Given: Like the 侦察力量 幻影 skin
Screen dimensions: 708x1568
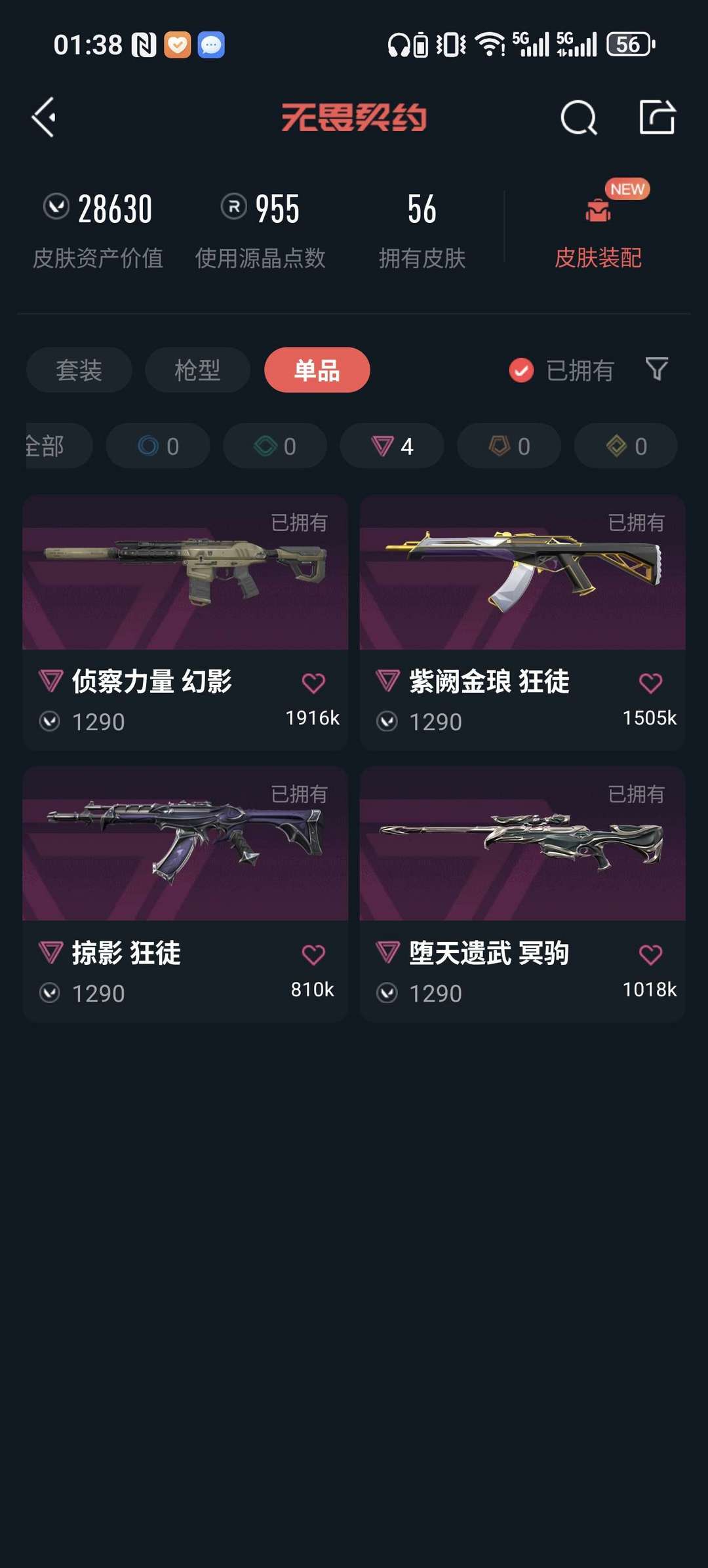Looking at the screenshot, I should (313, 683).
